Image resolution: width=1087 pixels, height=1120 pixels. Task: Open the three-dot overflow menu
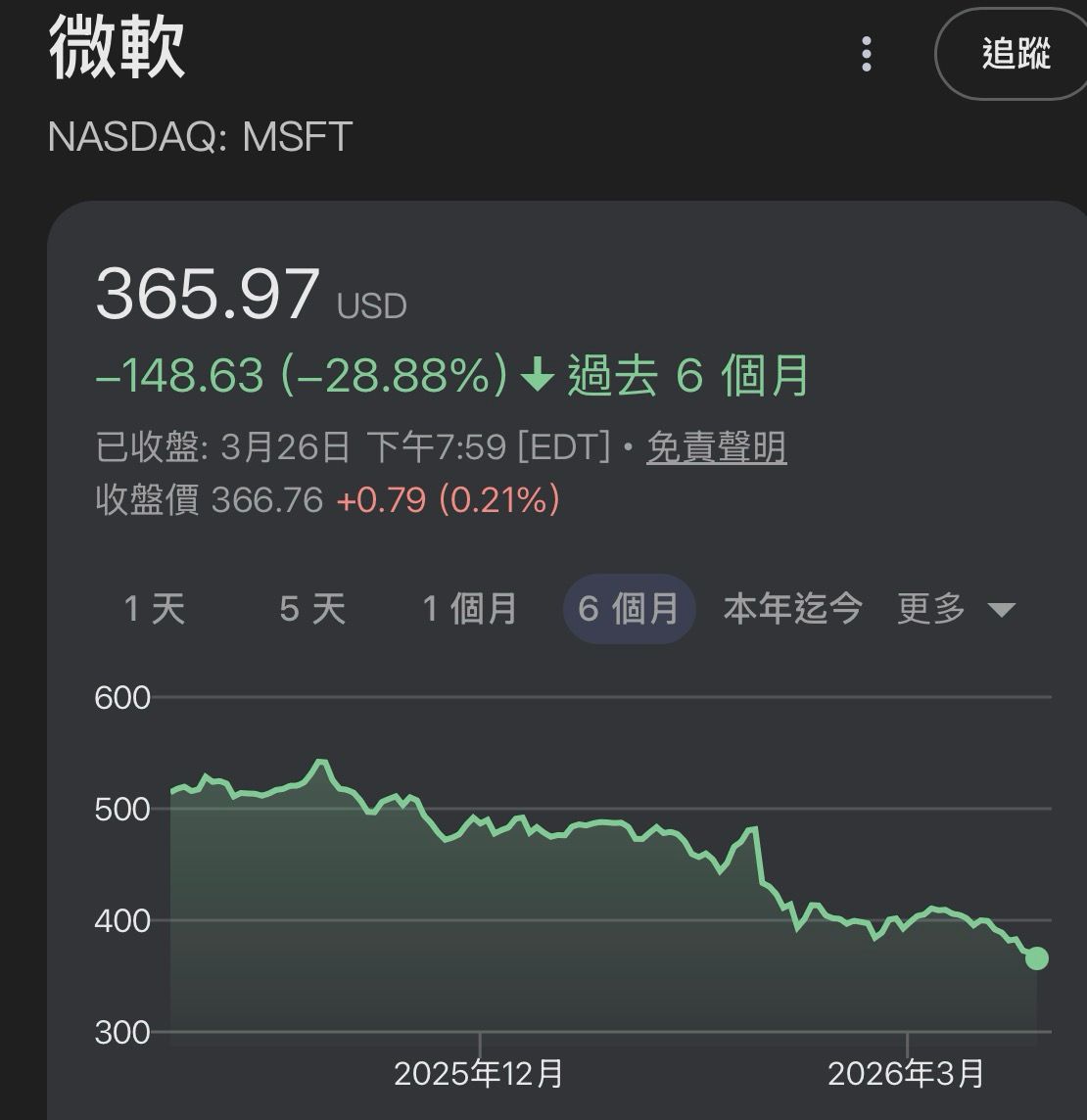866,55
